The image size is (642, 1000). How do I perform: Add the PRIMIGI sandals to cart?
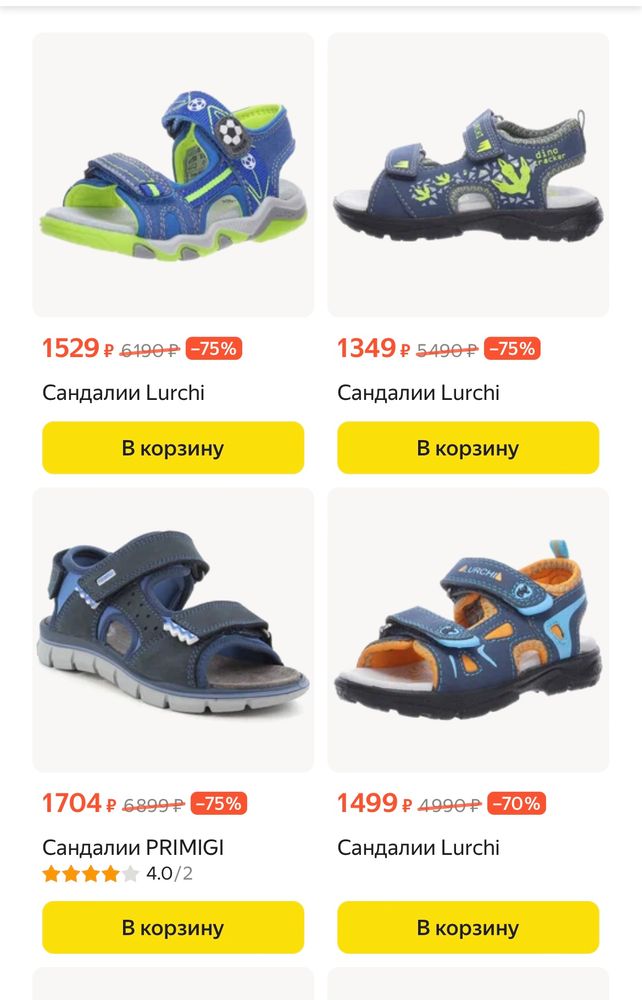point(173,927)
